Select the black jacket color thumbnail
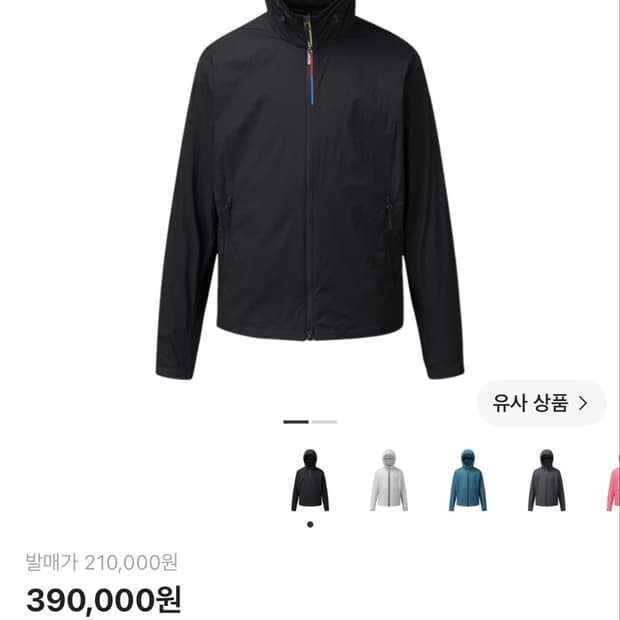This screenshot has width=620, height=620. 310,480
